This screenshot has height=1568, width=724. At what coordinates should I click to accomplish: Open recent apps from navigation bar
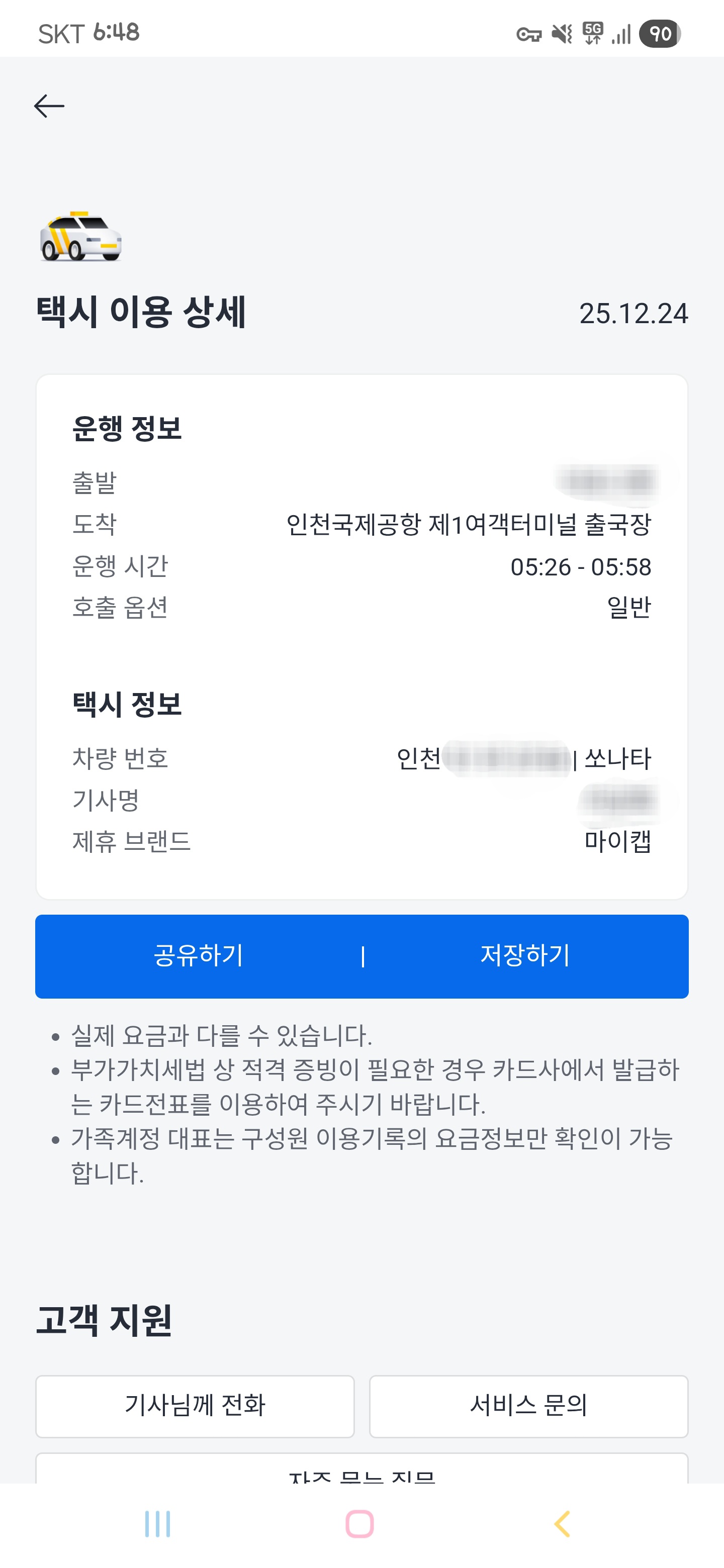click(158, 1524)
